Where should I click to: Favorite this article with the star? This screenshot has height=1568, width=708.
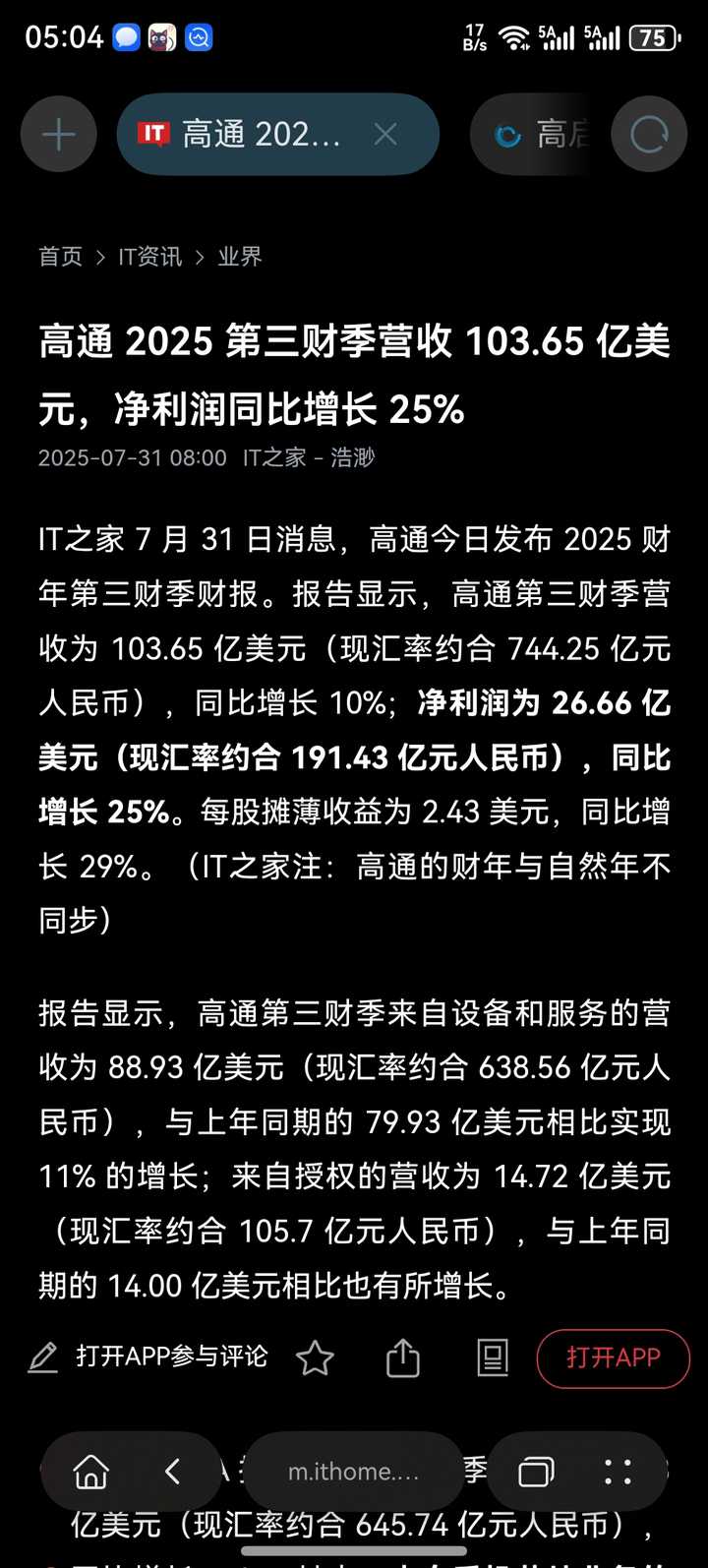(x=315, y=1358)
